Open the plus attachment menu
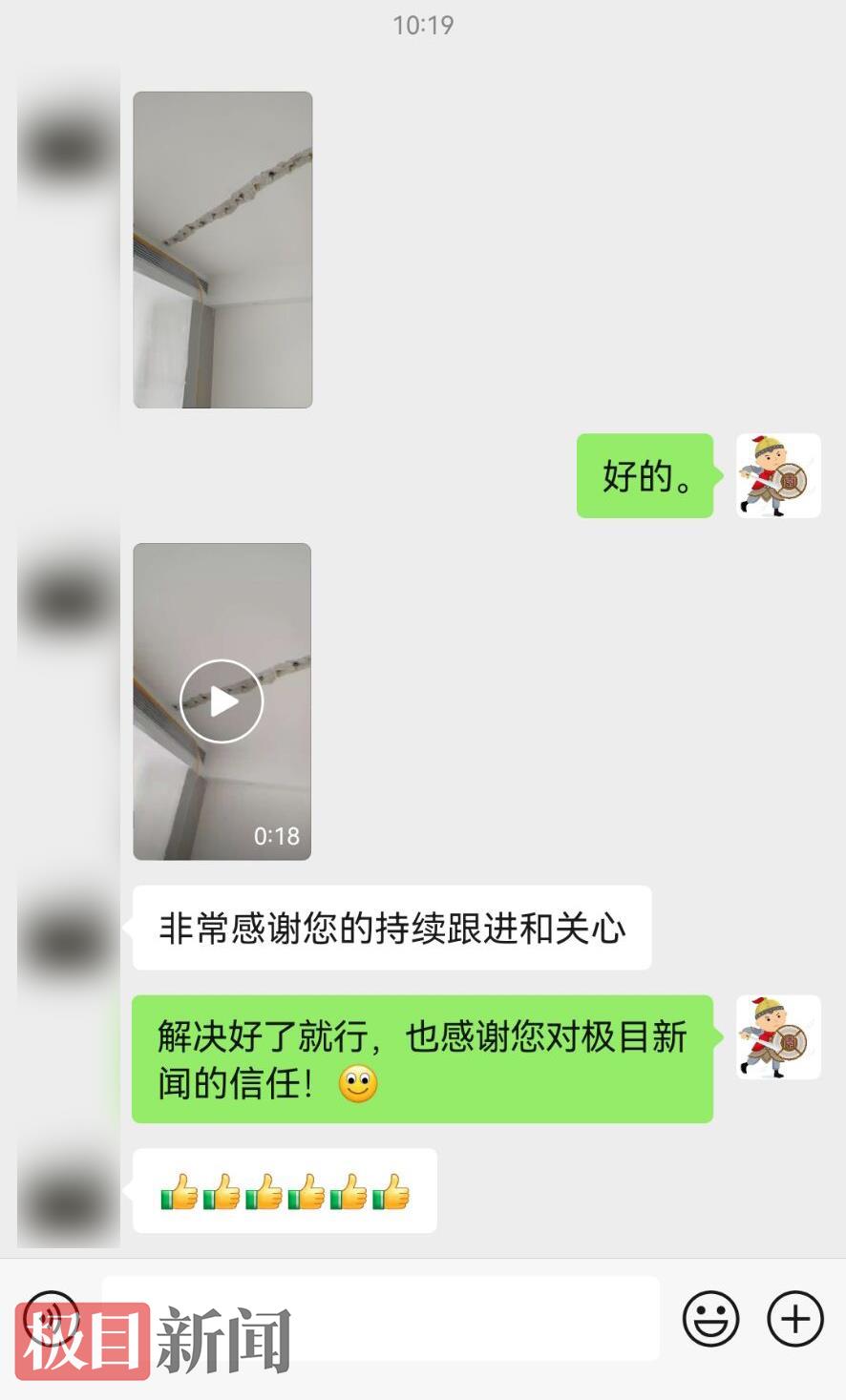 point(795,1319)
